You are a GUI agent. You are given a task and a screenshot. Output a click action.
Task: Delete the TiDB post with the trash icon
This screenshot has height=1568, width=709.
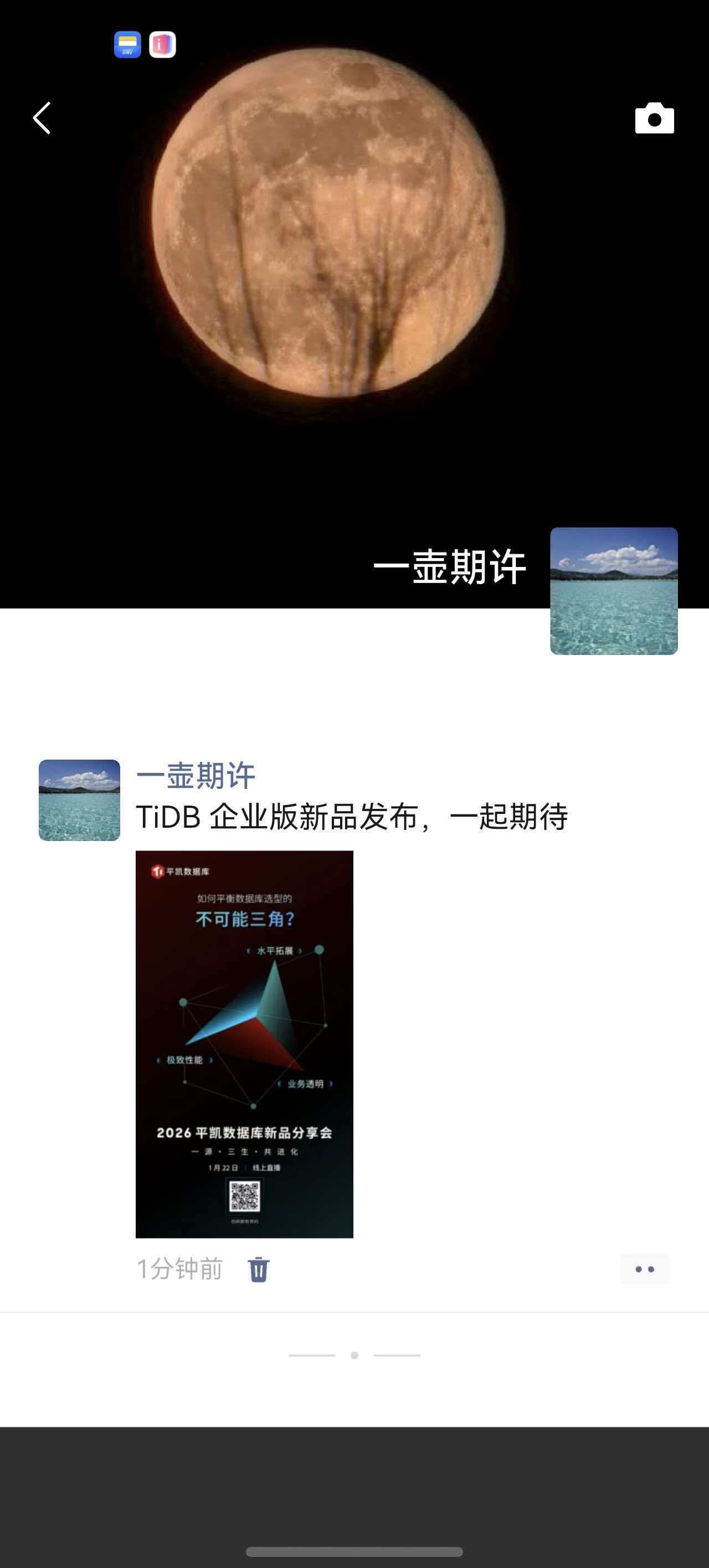click(258, 1270)
